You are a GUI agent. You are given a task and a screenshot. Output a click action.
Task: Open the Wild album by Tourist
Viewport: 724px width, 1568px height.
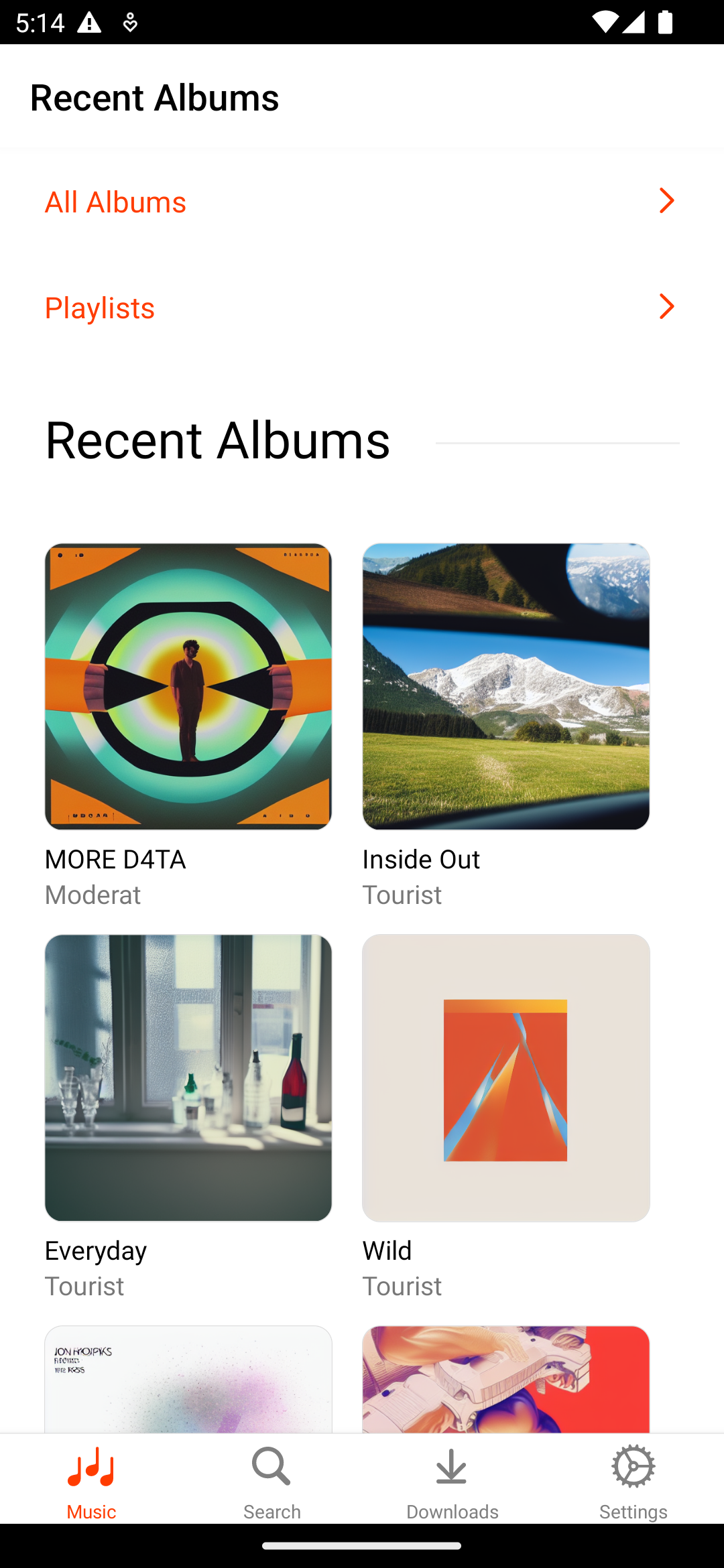point(505,1077)
